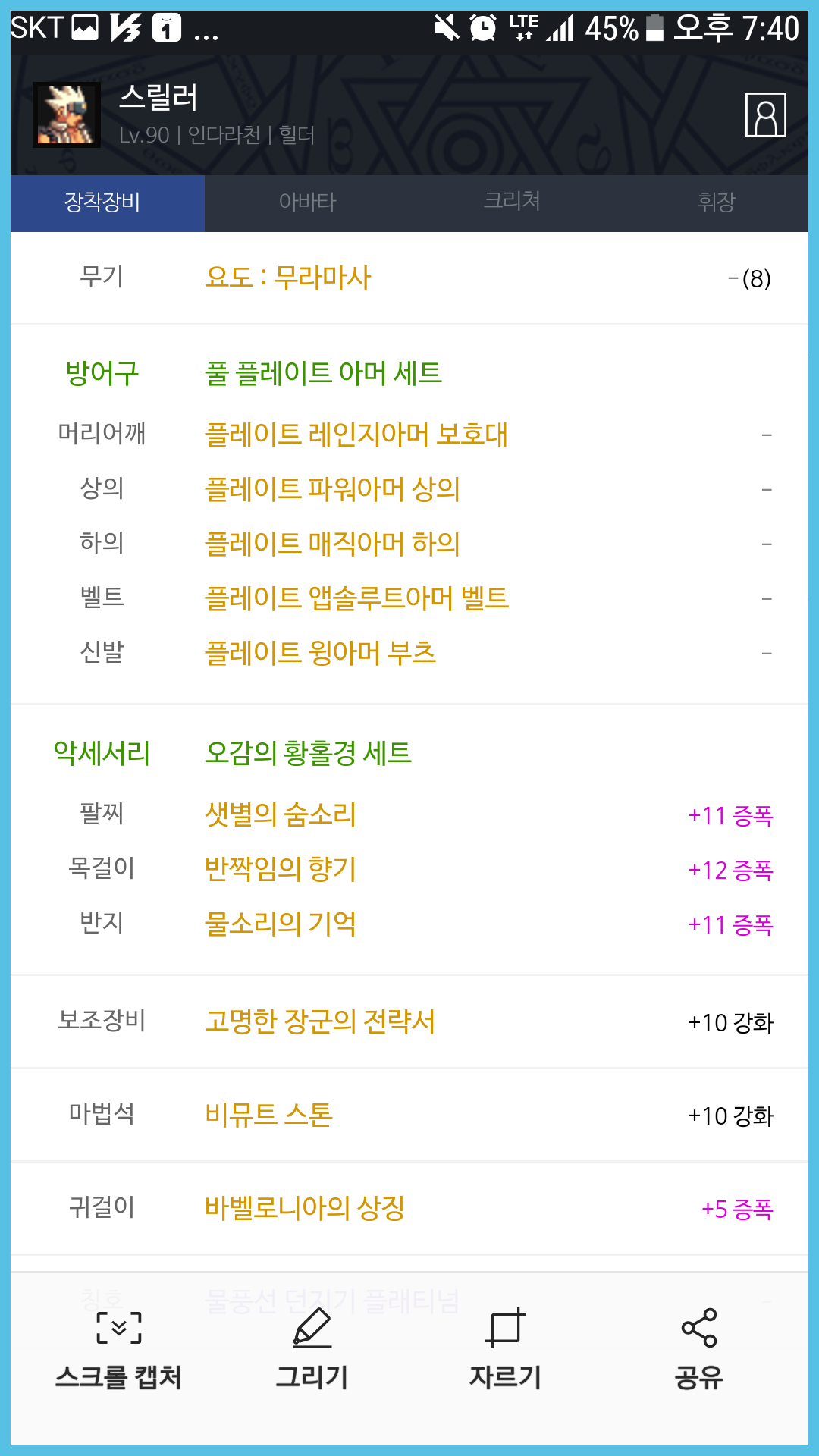
Task: Share the screenshot via 공유
Action: (698, 1350)
